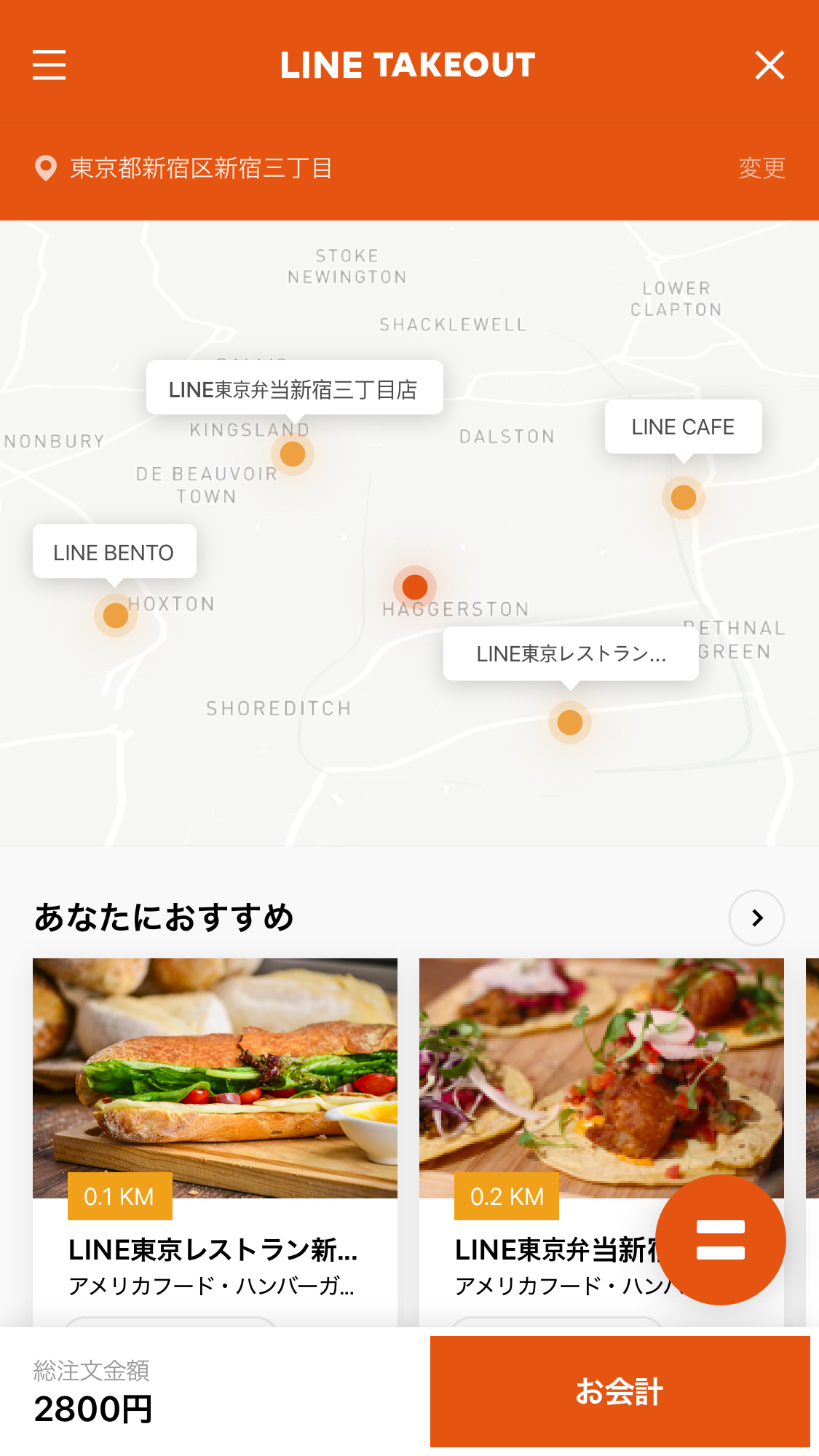The width and height of the screenshot is (819, 1456).
Task: Tap the round orange floating button
Action: [x=720, y=1240]
